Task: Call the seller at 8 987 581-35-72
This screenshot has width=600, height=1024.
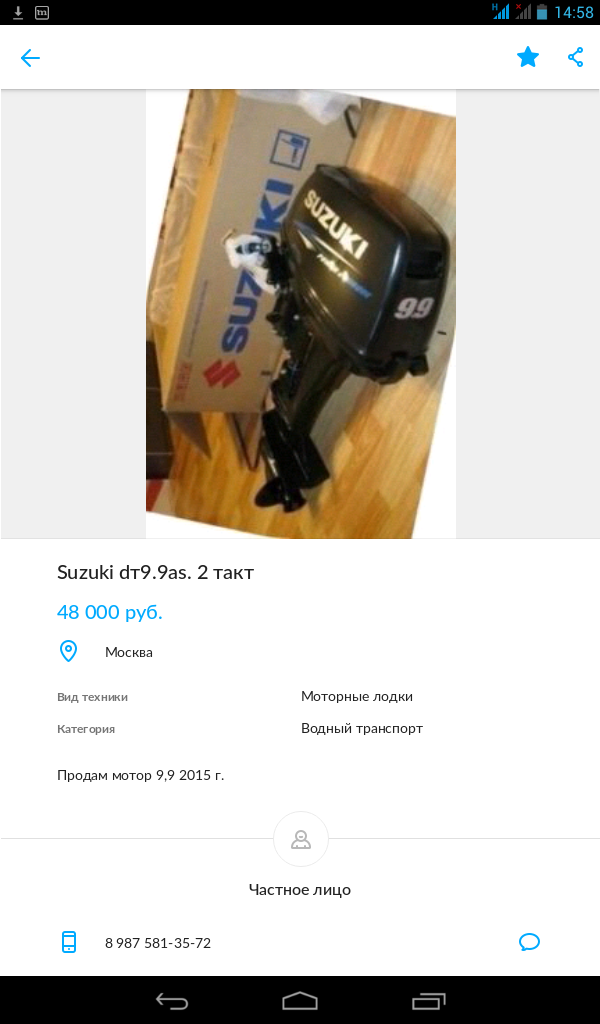Action: [157, 943]
